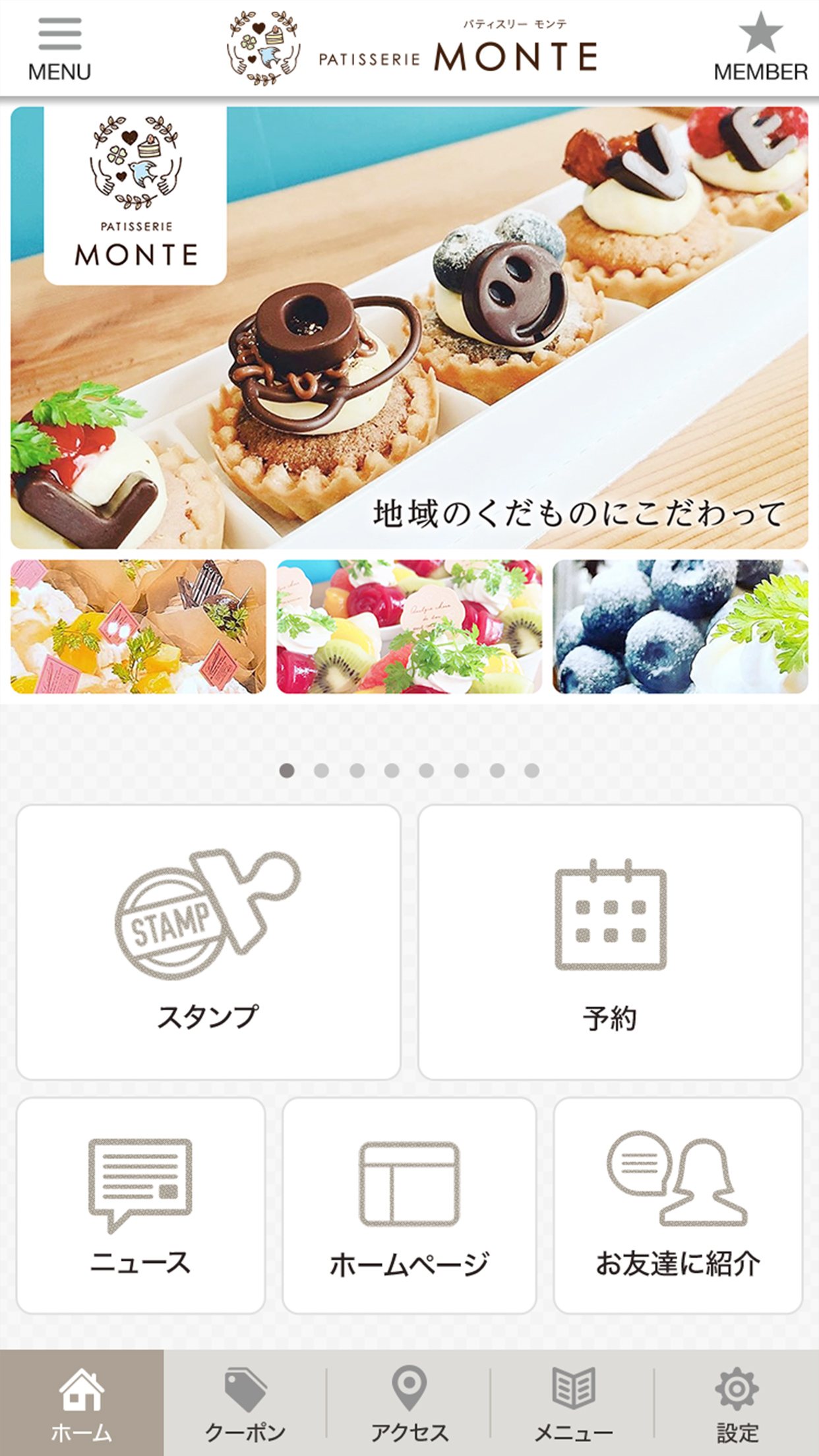Open the 設定 settings tab
This screenshot has width=819, height=1456.
coord(737,1403)
